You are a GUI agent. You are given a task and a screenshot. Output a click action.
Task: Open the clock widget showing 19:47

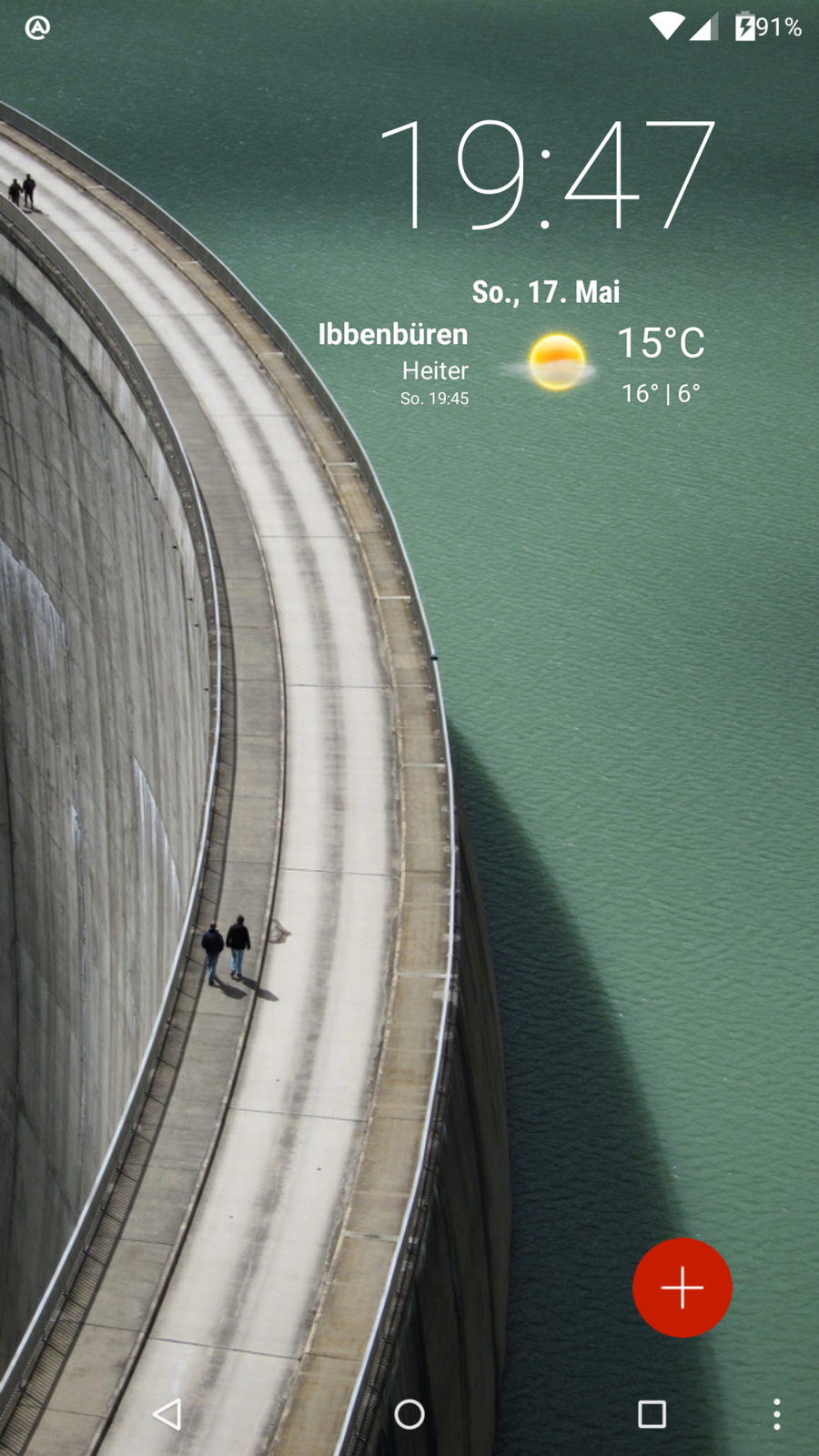(546, 175)
